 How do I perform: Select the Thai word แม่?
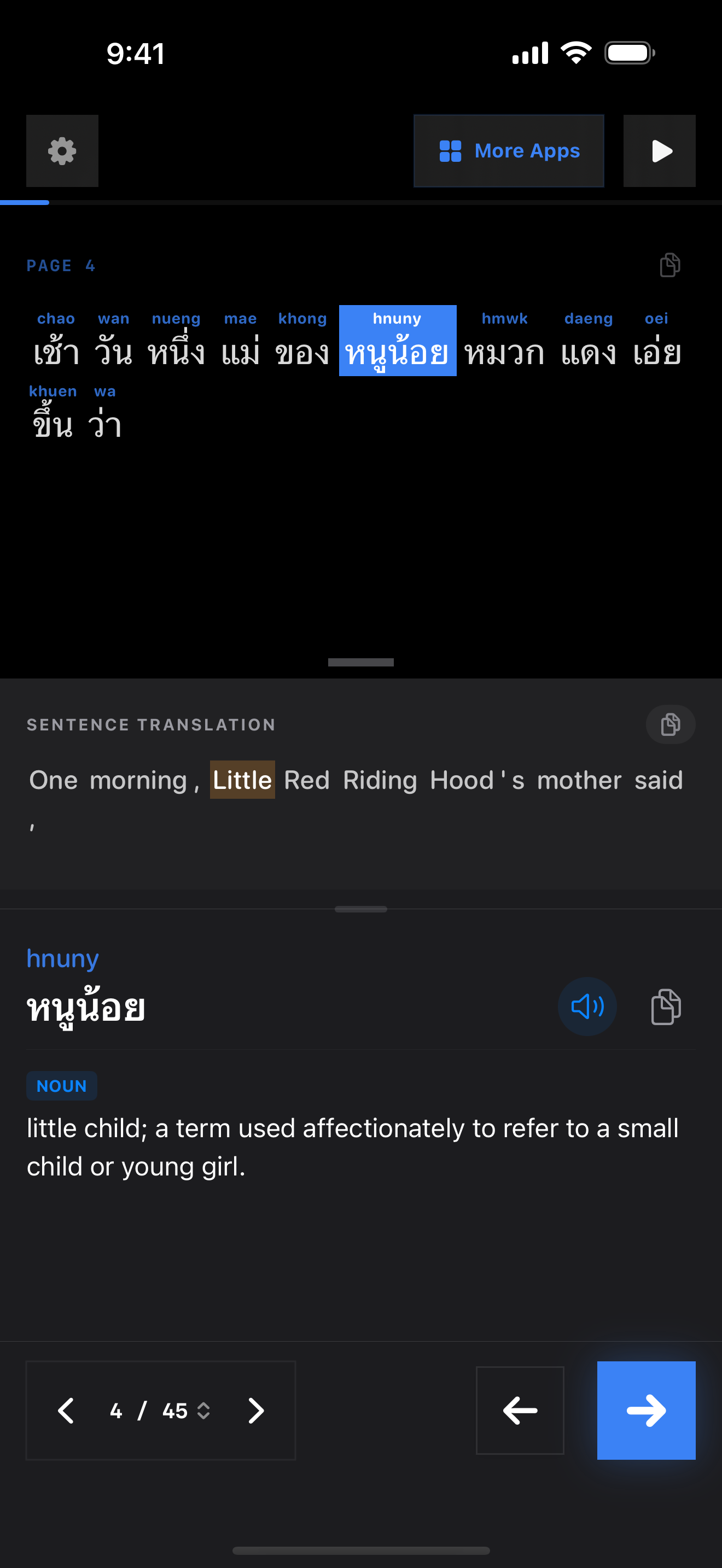241,352
